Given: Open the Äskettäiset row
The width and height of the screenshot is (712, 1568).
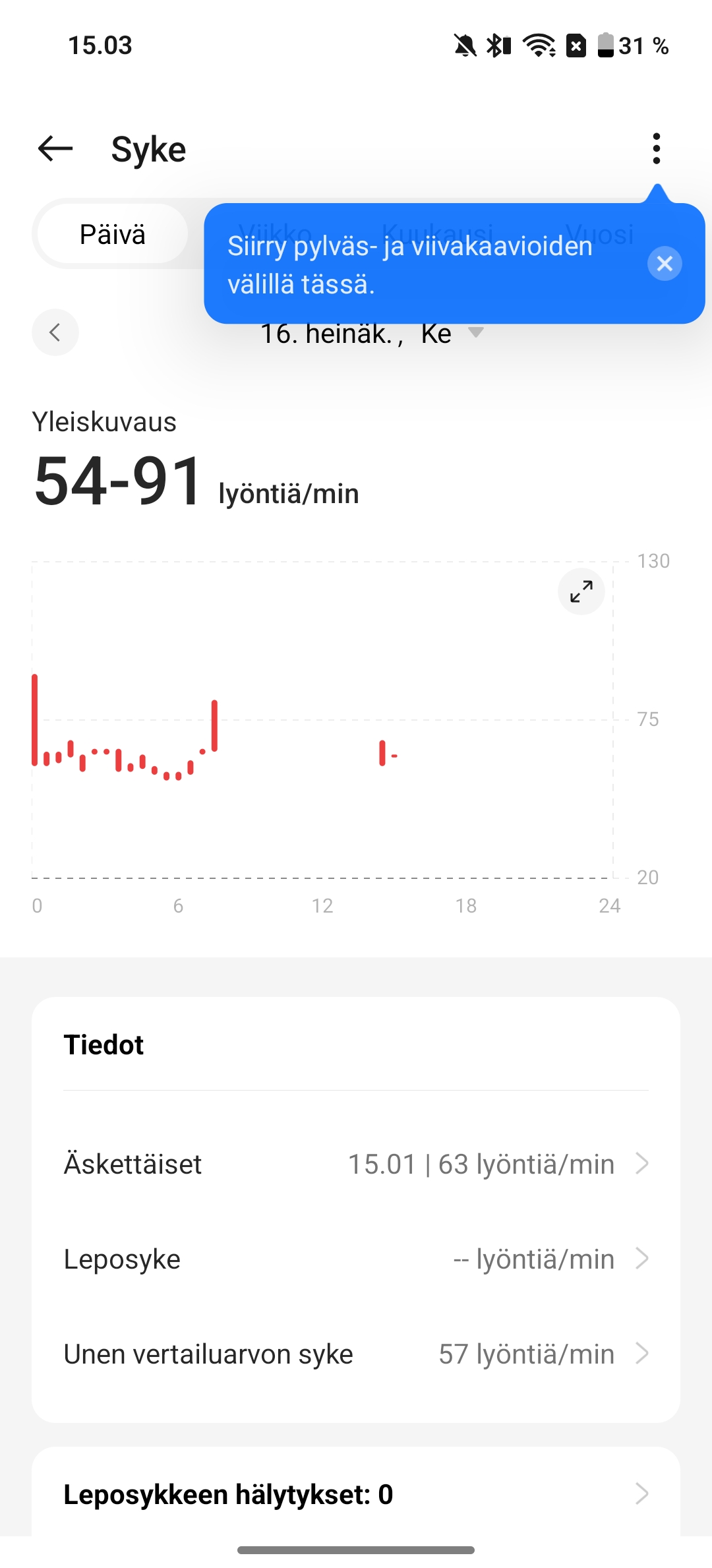Looking at the screenshot, I should 356,1164.
